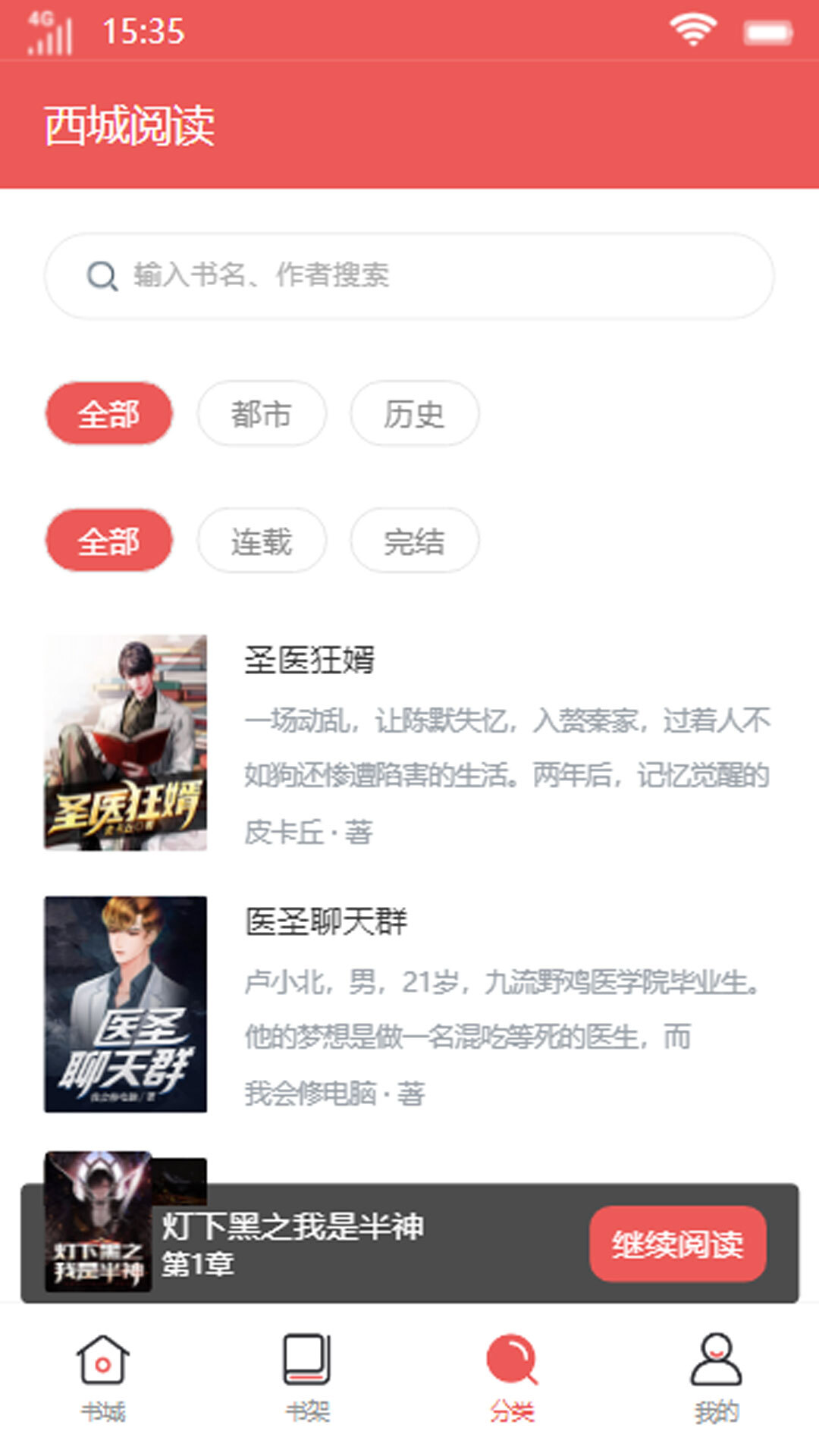Enable the 连载 serialization filter

pyautogui.click(x=262, y=540)
